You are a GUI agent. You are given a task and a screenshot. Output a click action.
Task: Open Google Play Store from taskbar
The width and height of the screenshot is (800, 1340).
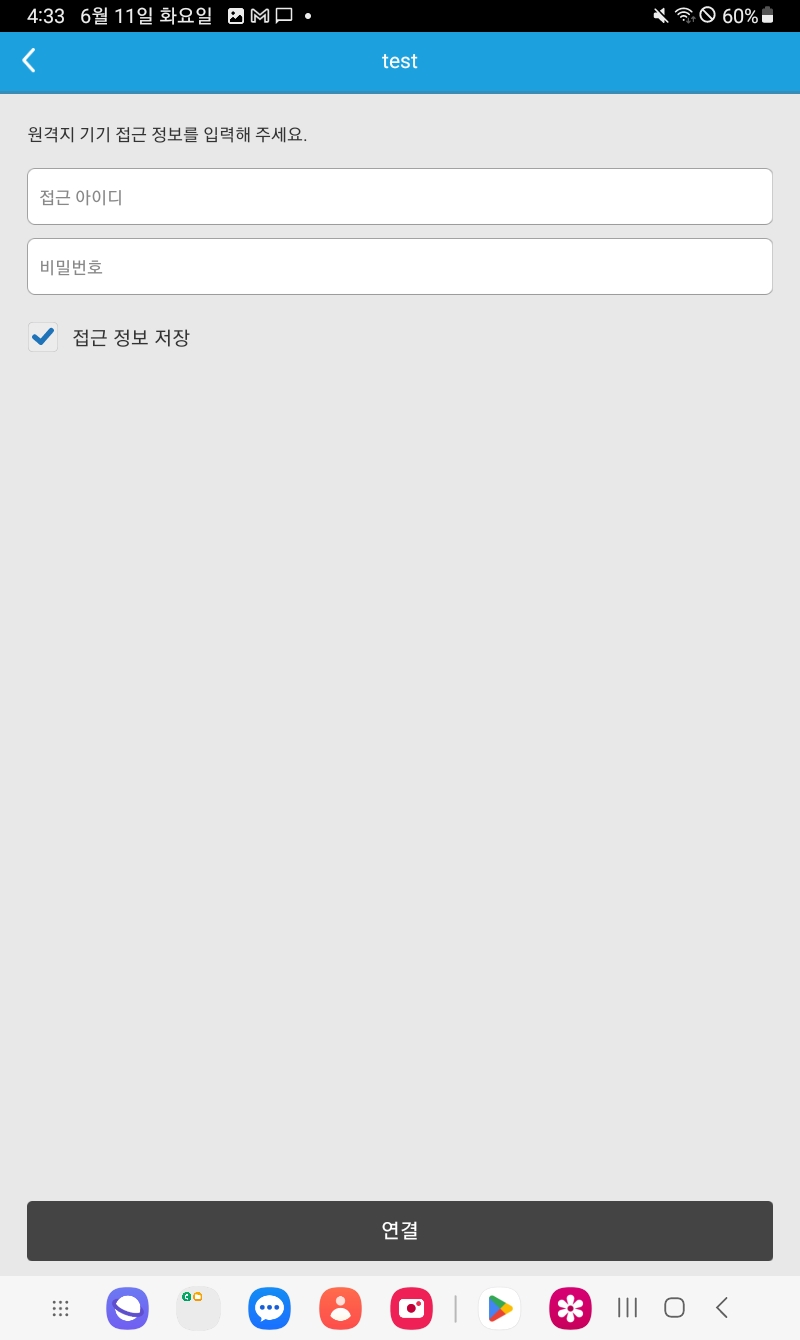point(499,1308)
